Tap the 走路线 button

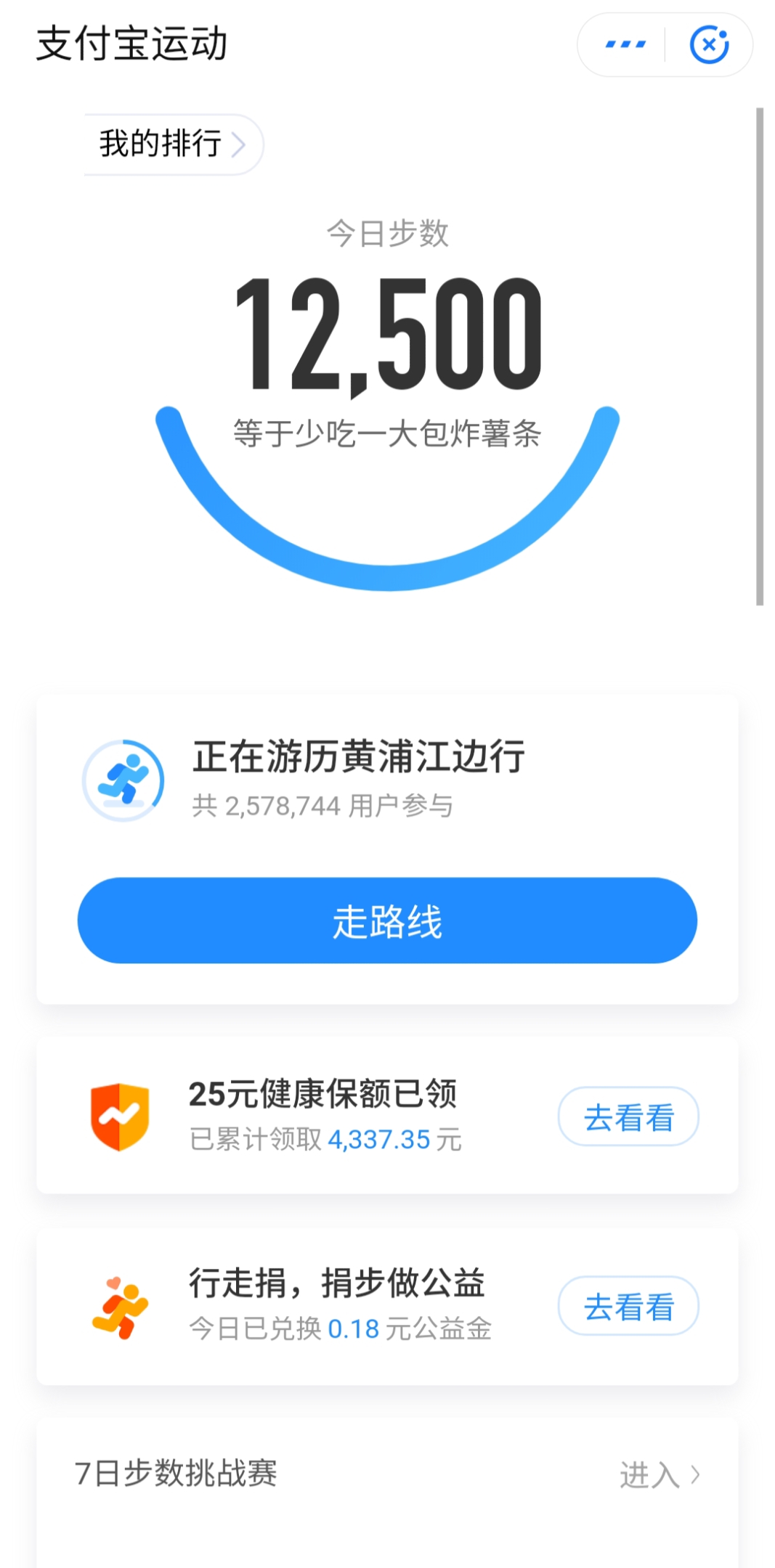(387, 920)
